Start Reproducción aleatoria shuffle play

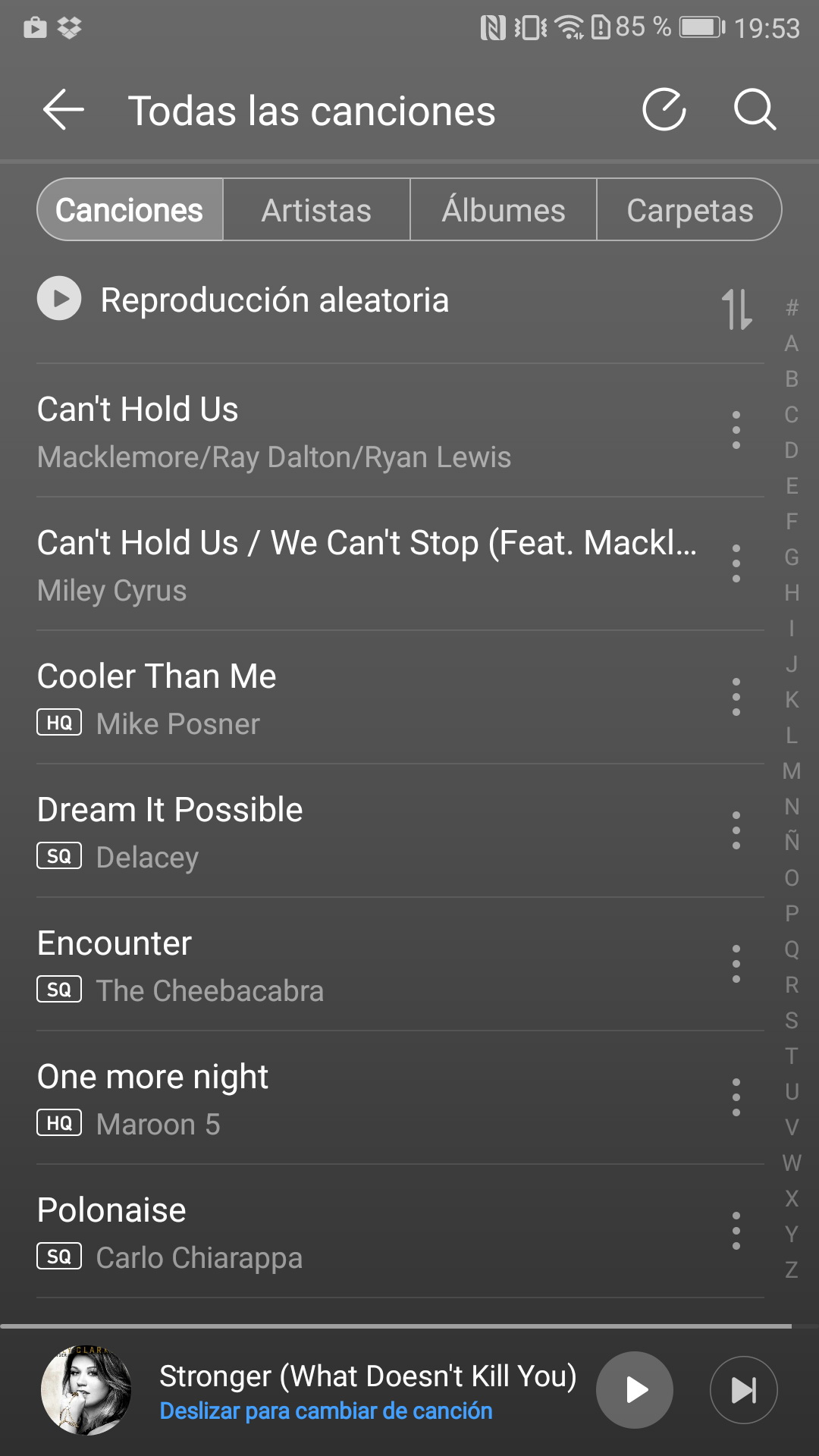coord(59,299)
